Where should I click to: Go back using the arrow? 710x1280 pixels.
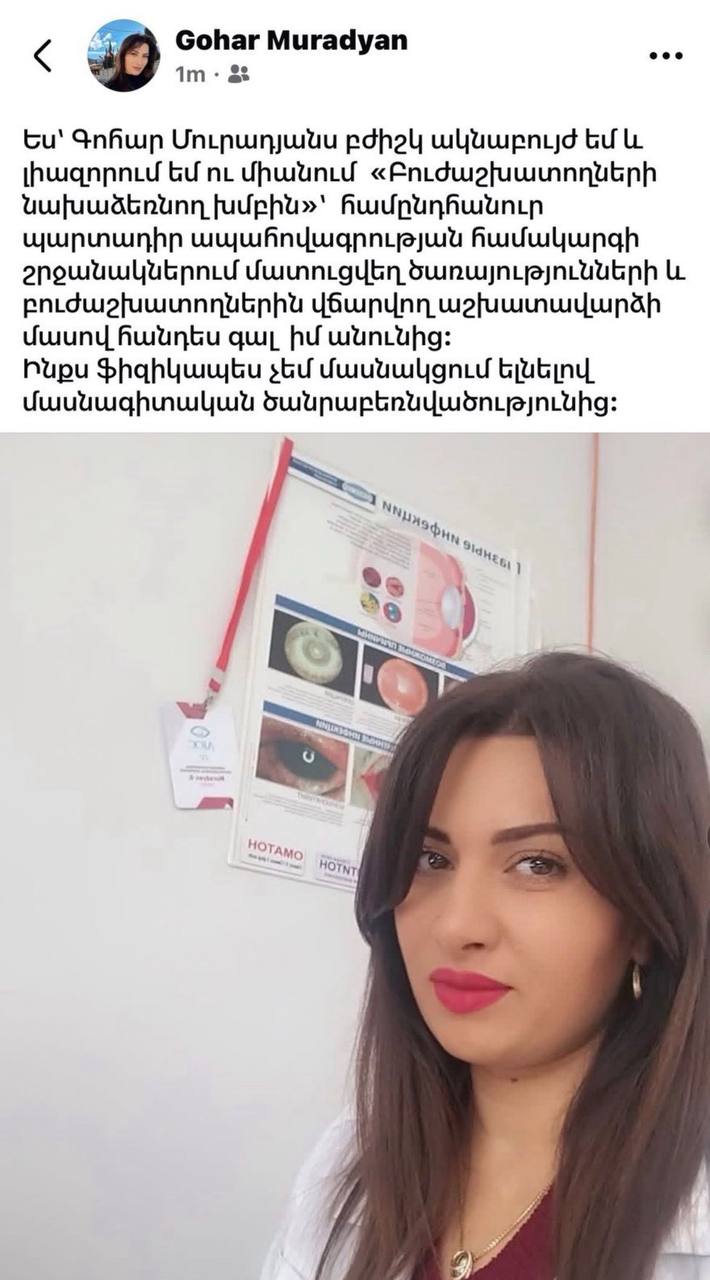(x=42, y=56)
